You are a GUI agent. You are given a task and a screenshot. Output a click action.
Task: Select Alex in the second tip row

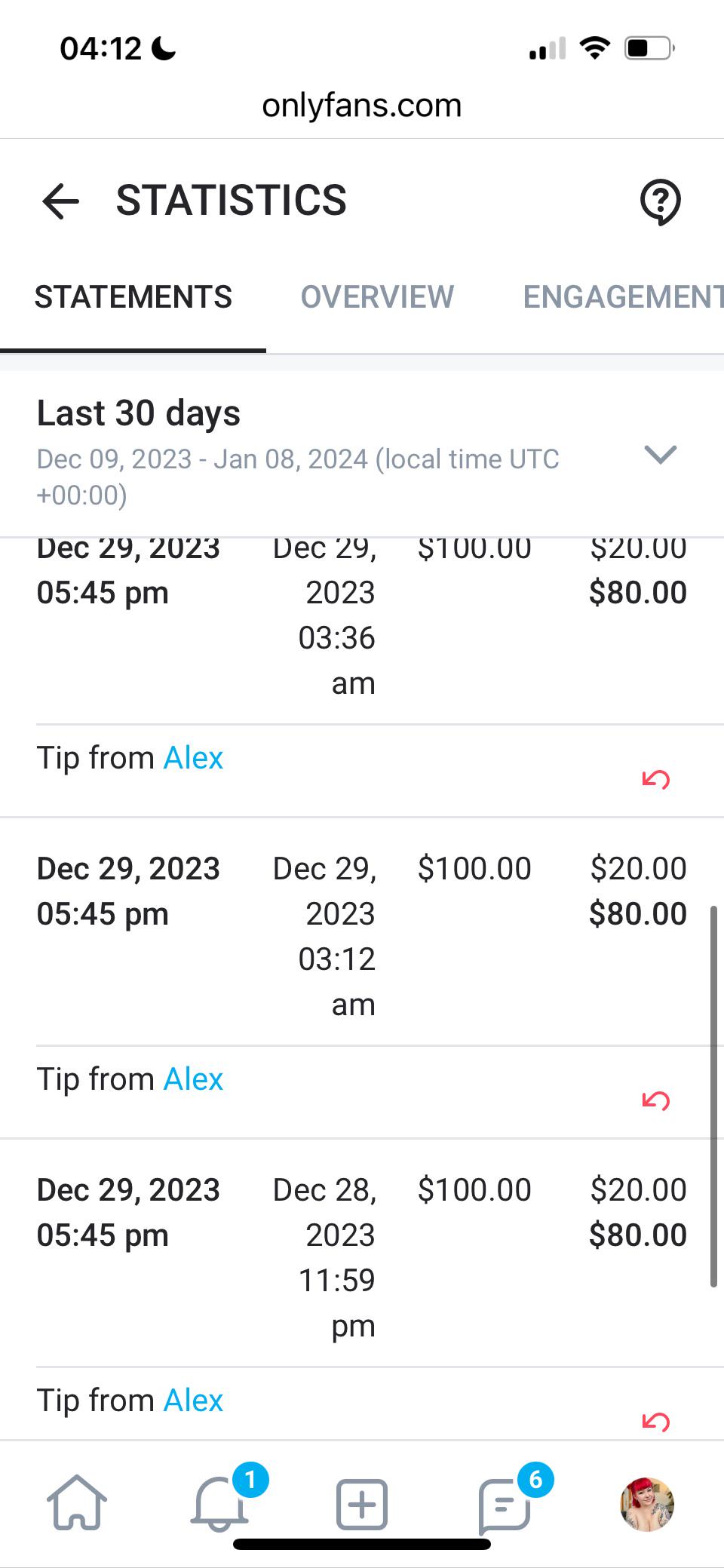coord(193,1079)
